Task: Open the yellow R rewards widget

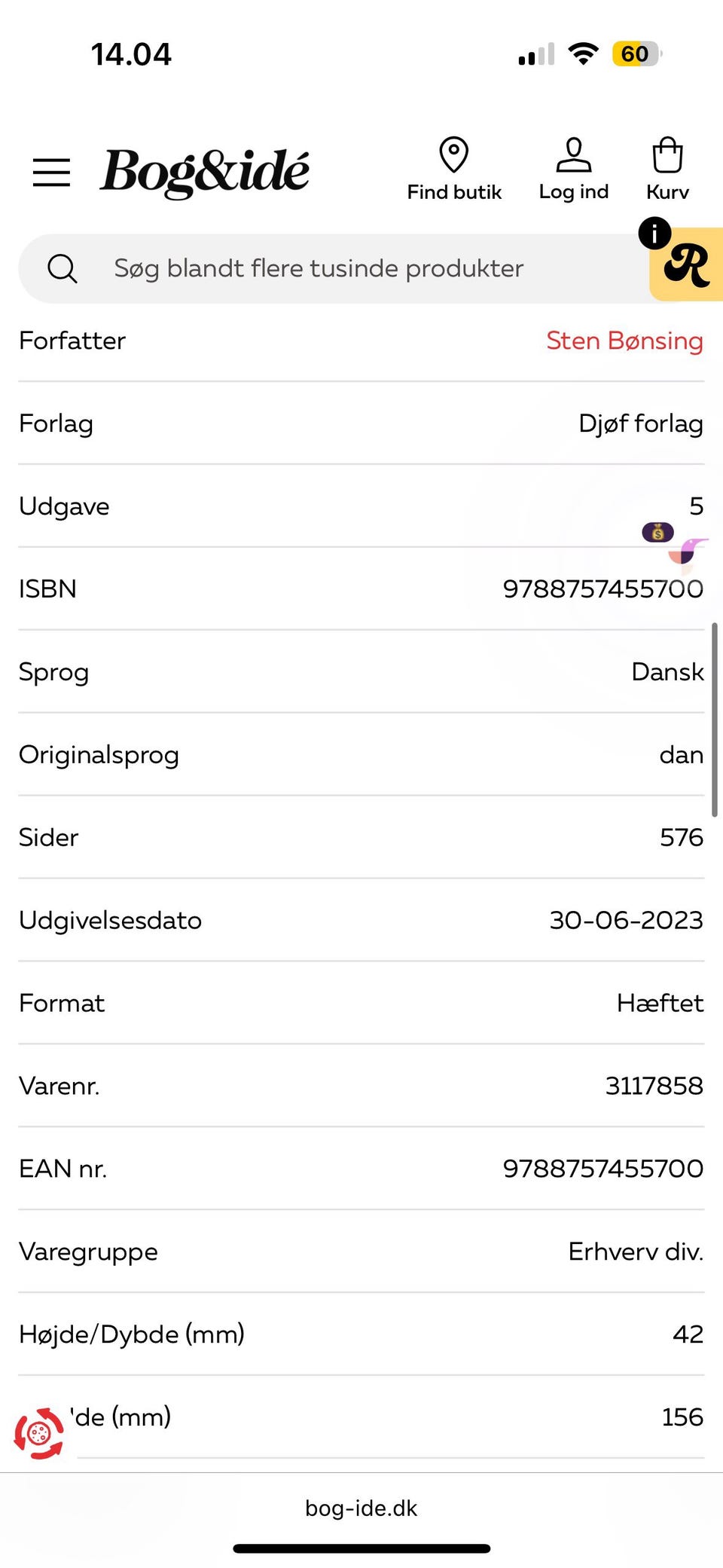Action: pyautogui.click(x=685, y=264)
